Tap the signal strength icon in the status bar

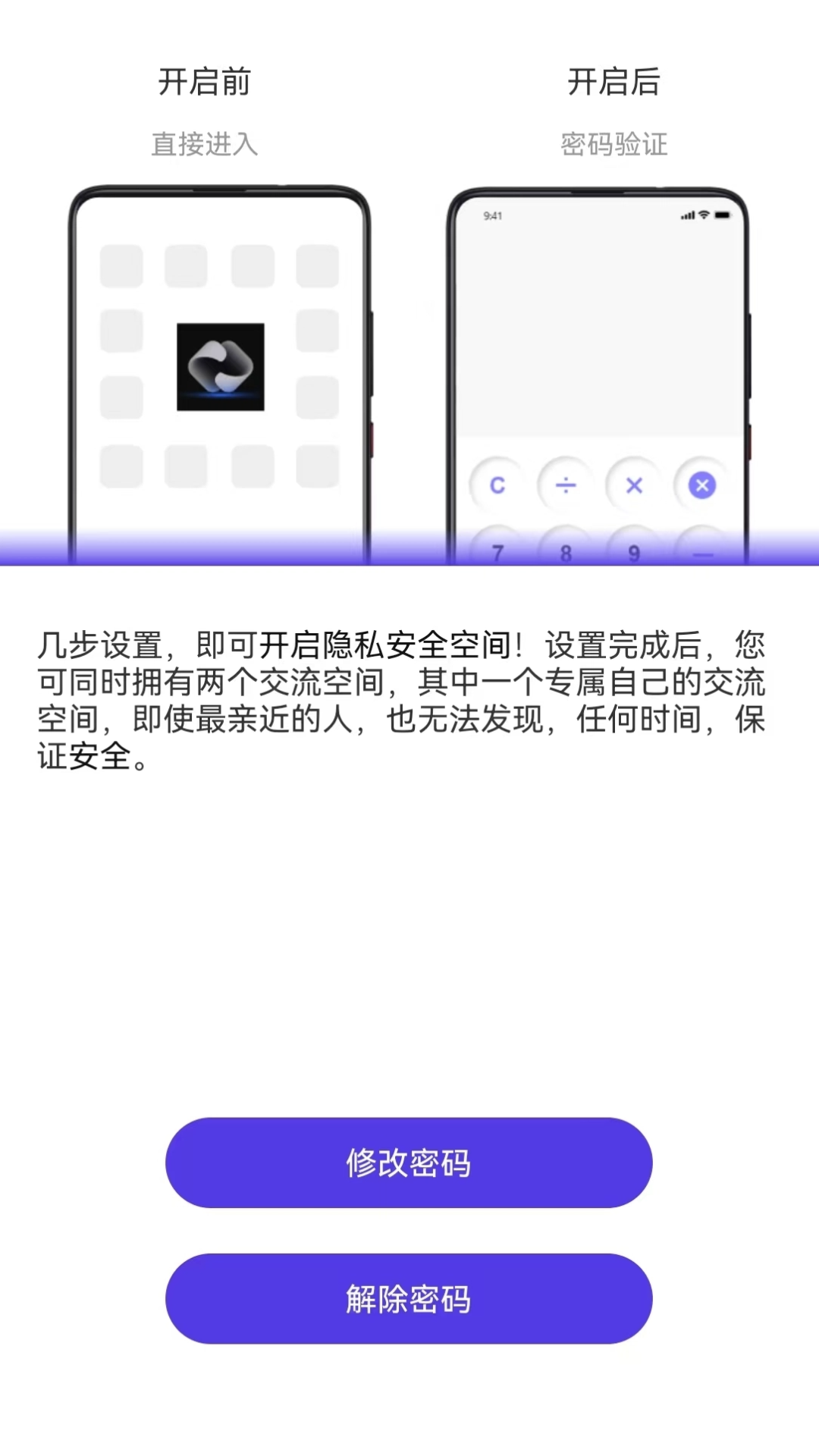[687, 215]
